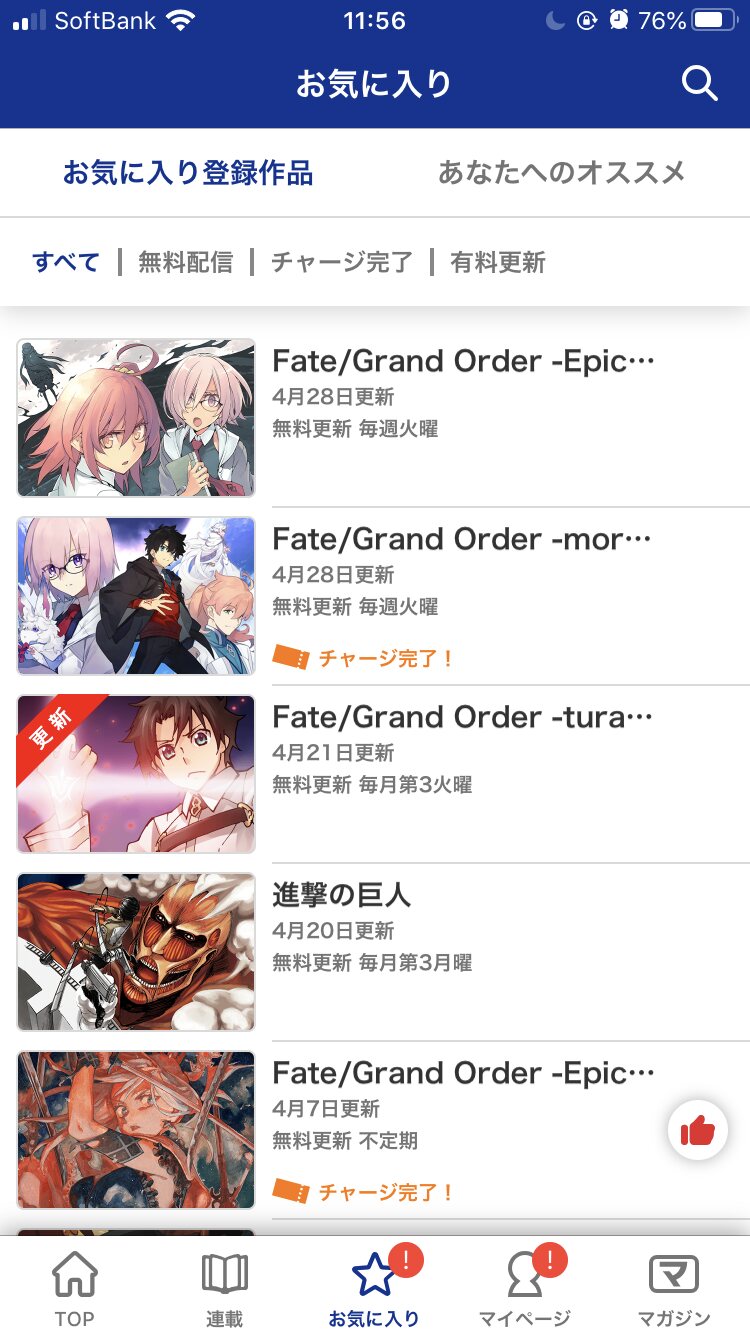Switch to あなたへのオススメ tab
Viewport: 750px width, 1334px height.
pyautogui.click(x=561, y=173)
